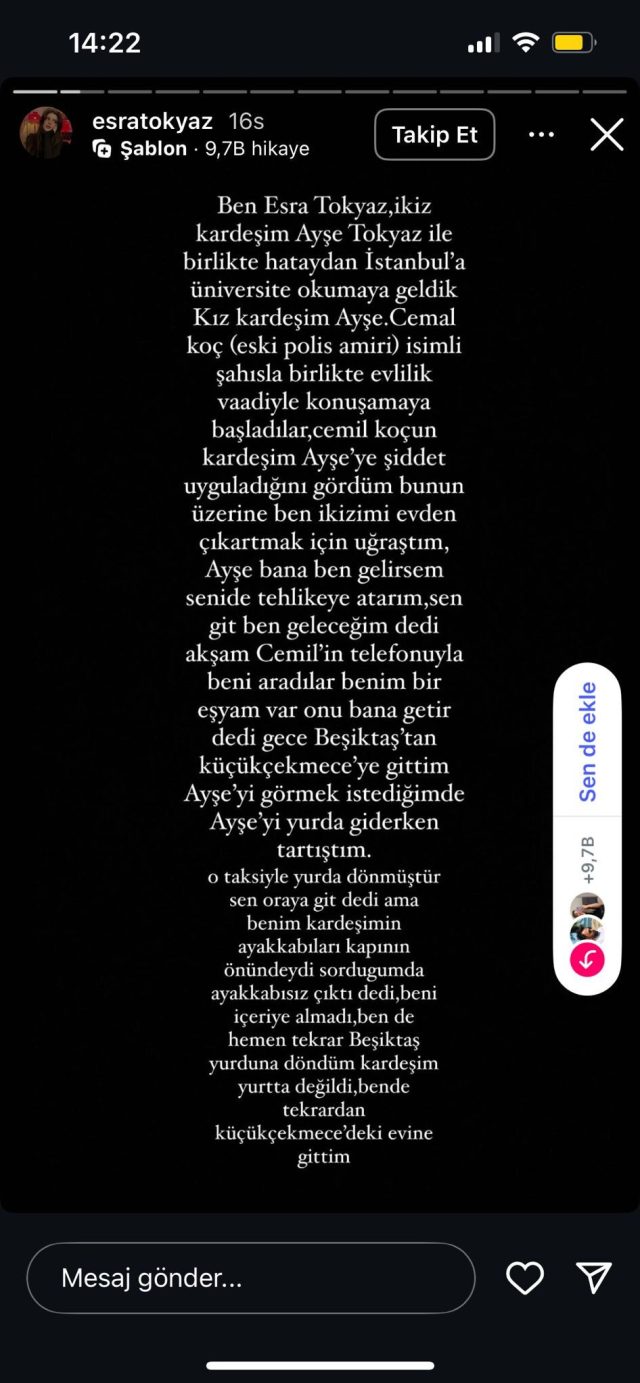Open esratokyaz's profile picture
The width and height of the screenshot is (640, 1383).
(46, 133)
